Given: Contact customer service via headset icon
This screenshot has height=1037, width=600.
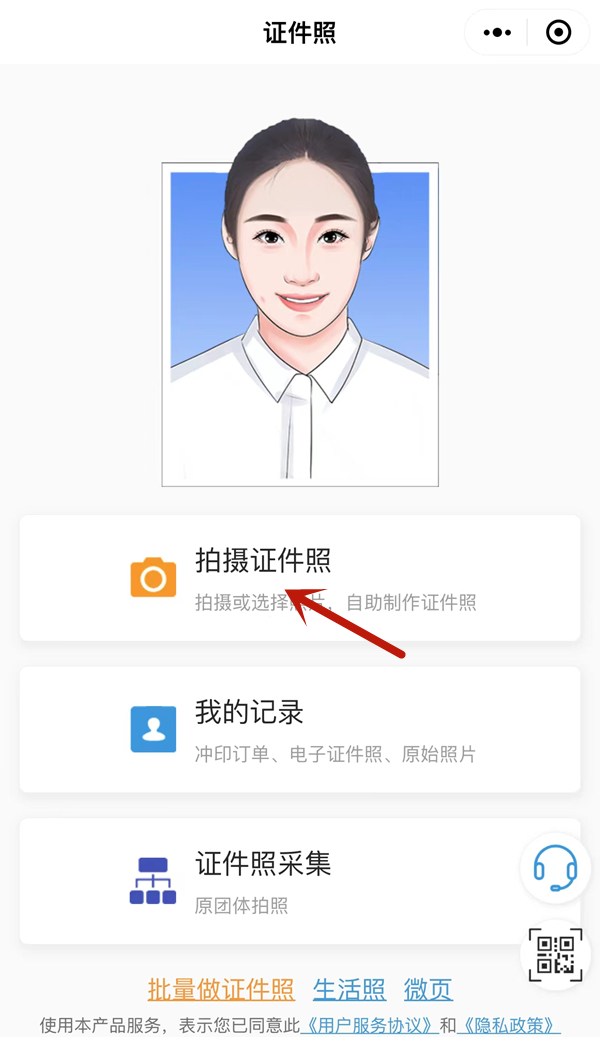Looking at the screenshot, I should tap(555, 867).
